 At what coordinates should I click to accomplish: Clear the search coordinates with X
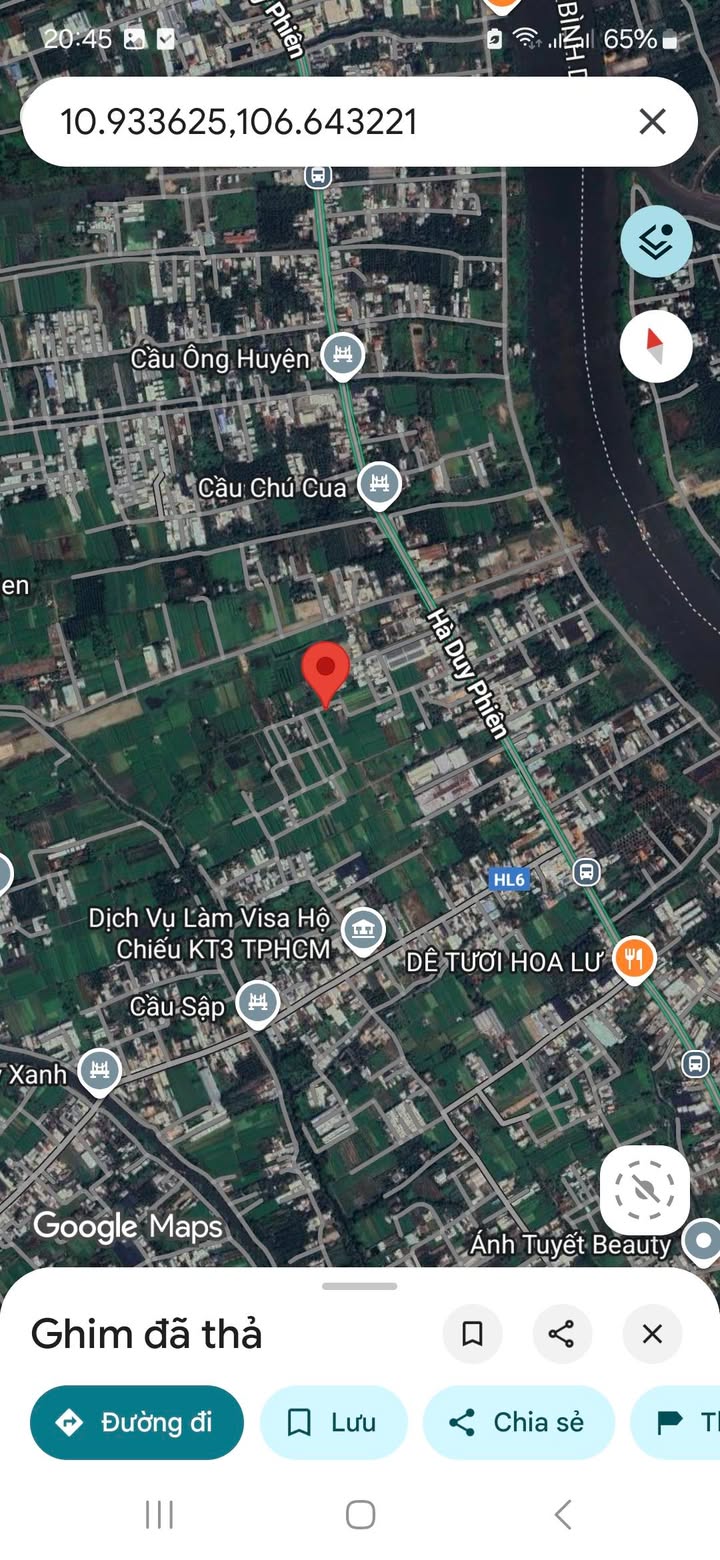(652, 122)
